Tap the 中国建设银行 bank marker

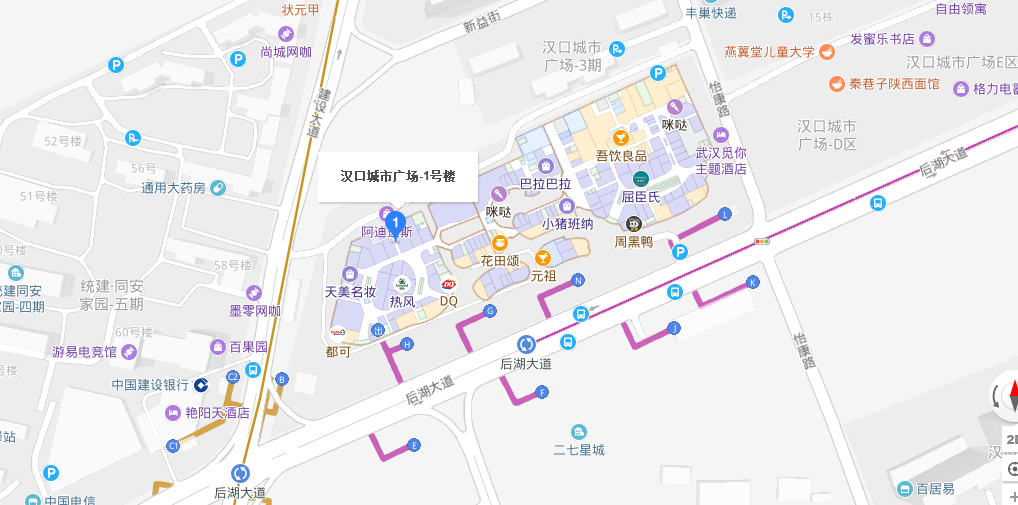201,384
